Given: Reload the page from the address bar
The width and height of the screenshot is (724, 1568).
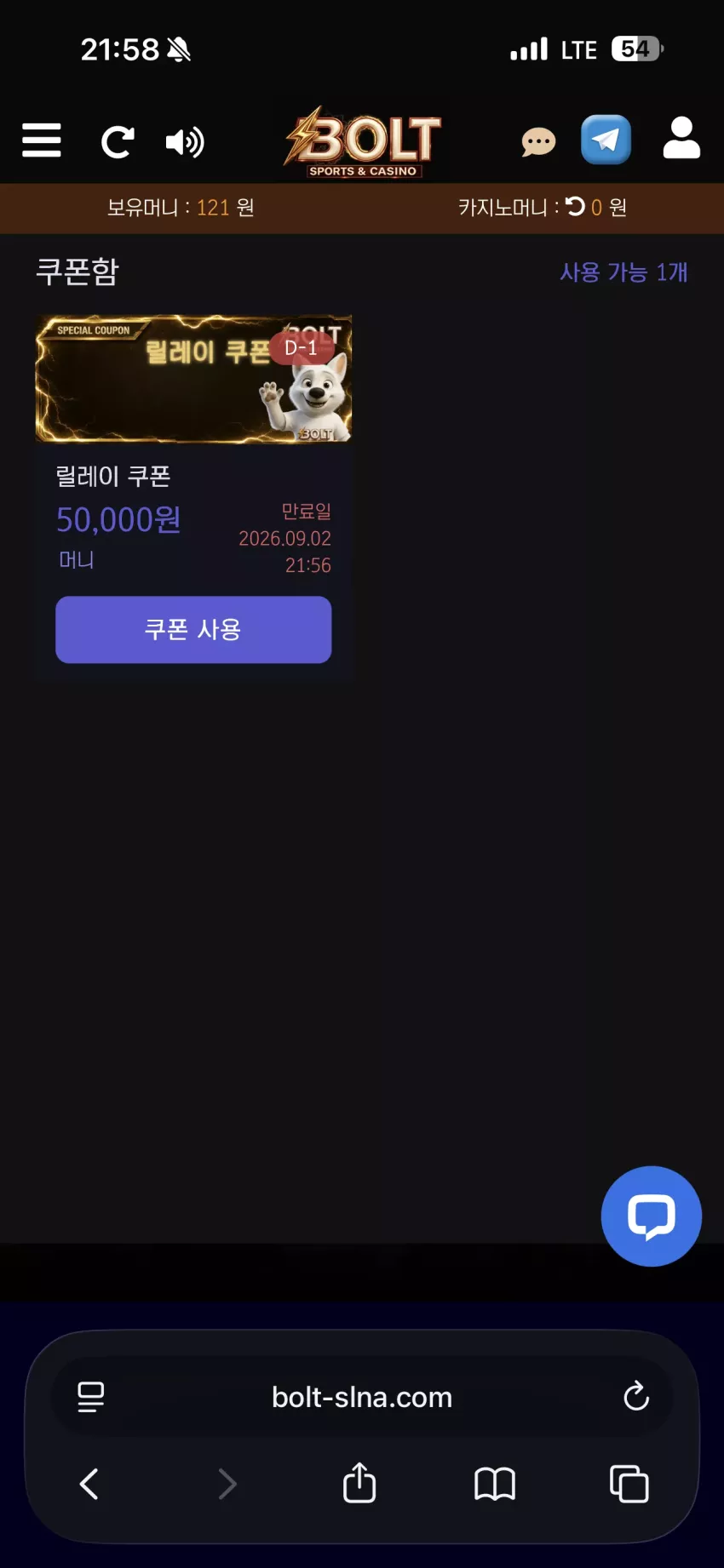Looking at the screenshot, I should click(x=636, y=1396).
